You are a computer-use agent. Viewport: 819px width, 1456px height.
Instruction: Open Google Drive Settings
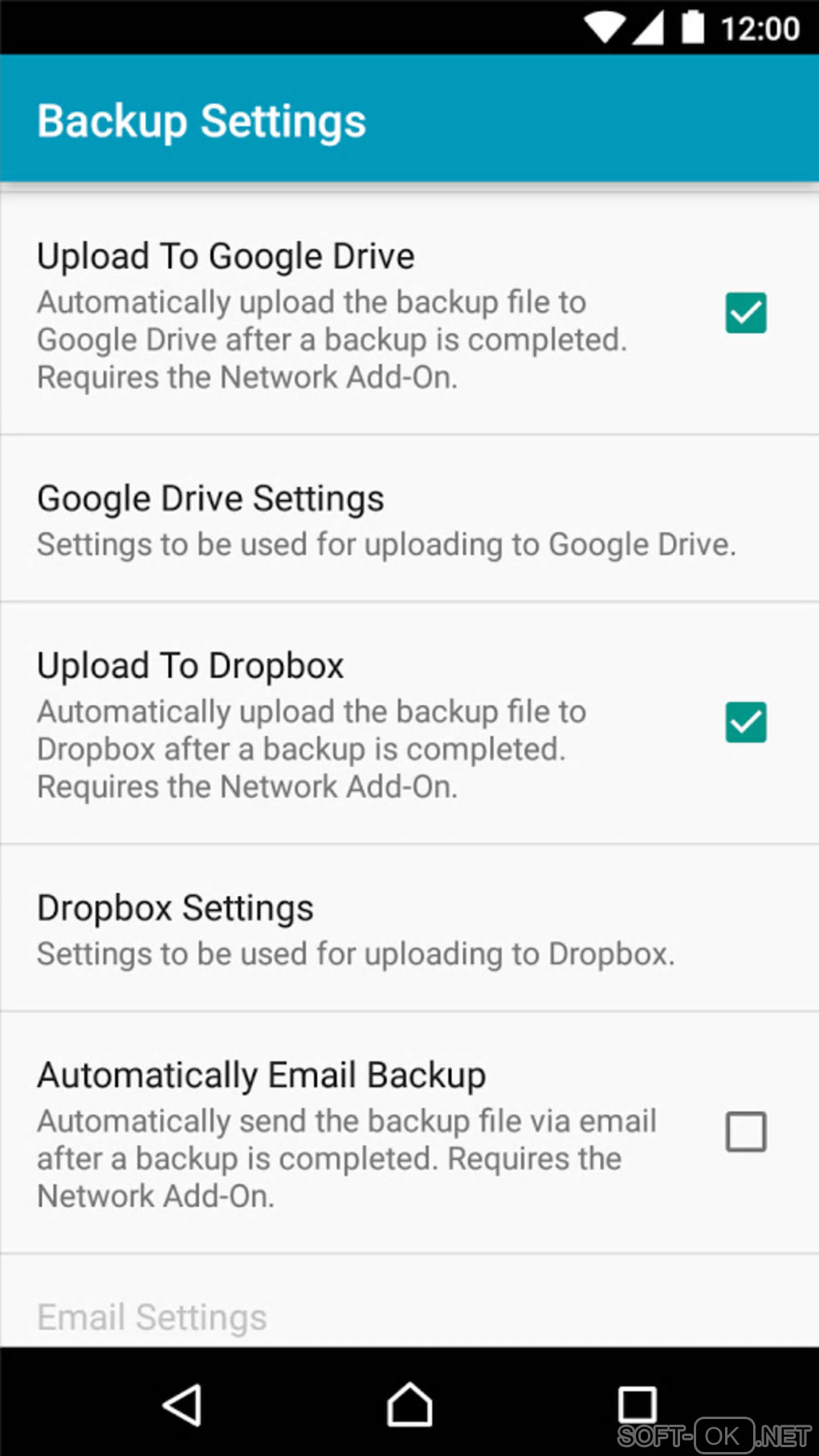coord(385,519)
